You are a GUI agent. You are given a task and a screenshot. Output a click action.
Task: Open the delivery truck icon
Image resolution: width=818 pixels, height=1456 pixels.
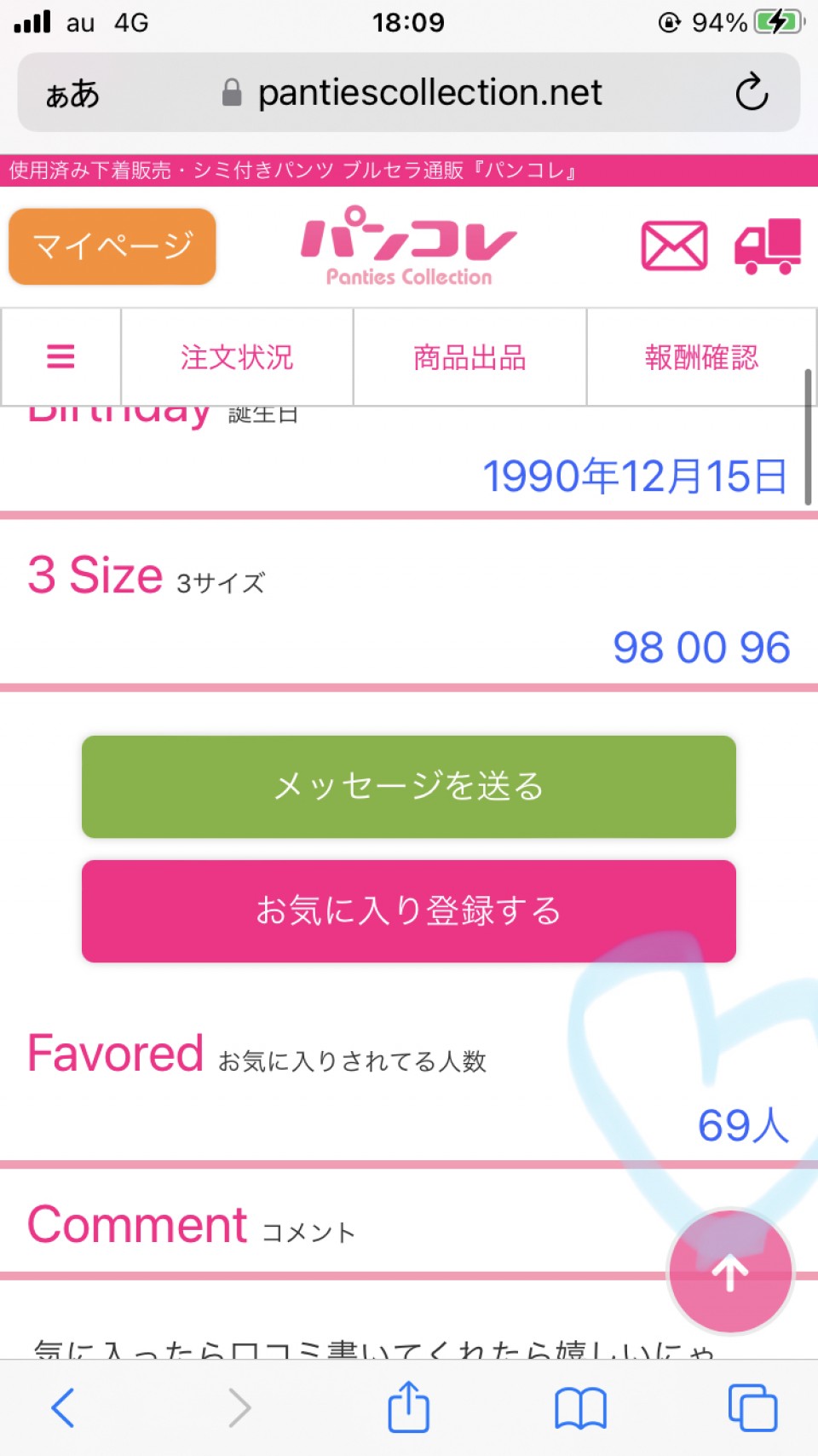(768, 246)
